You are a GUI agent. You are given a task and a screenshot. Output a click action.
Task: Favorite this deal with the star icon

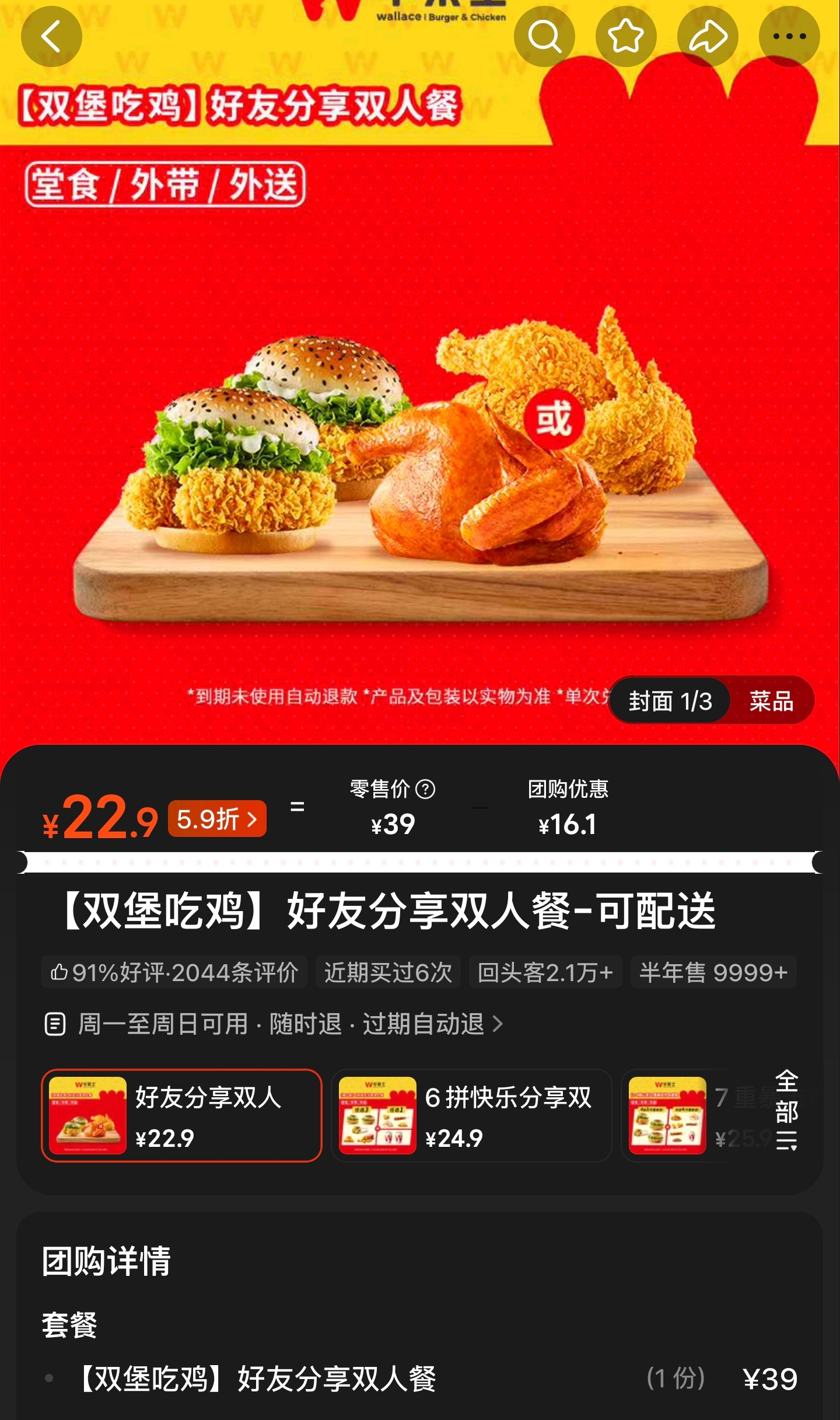pyautogui.click(x=626, y=37)
